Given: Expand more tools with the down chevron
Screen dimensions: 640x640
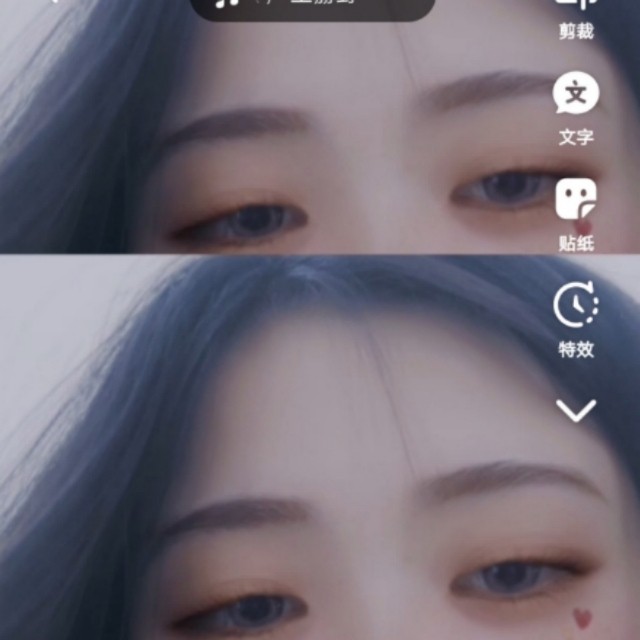Looking at the screenshot, I should (x=576, y=410).
